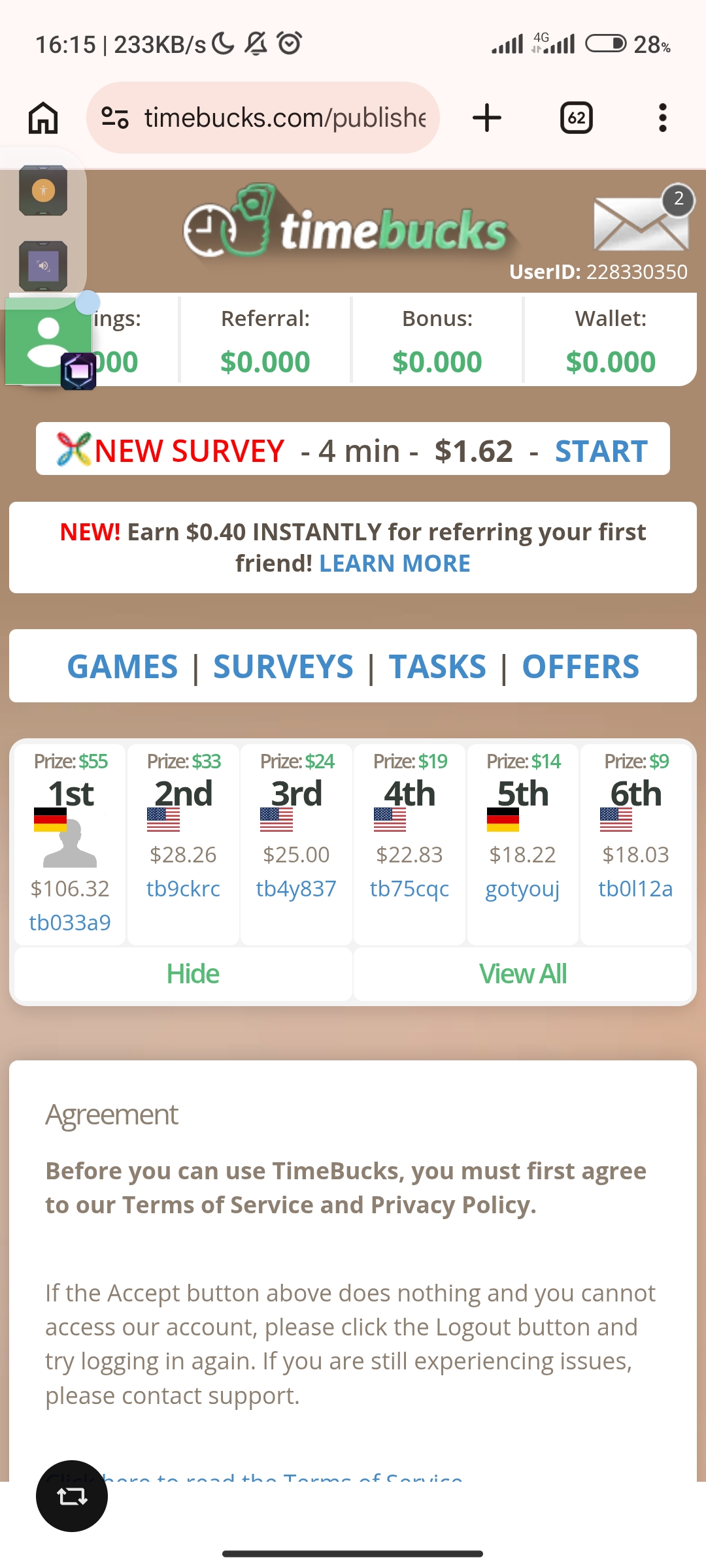706x1568 pixels.
Task: Open the browser overflow menu
Action: (x=662, y=118)
